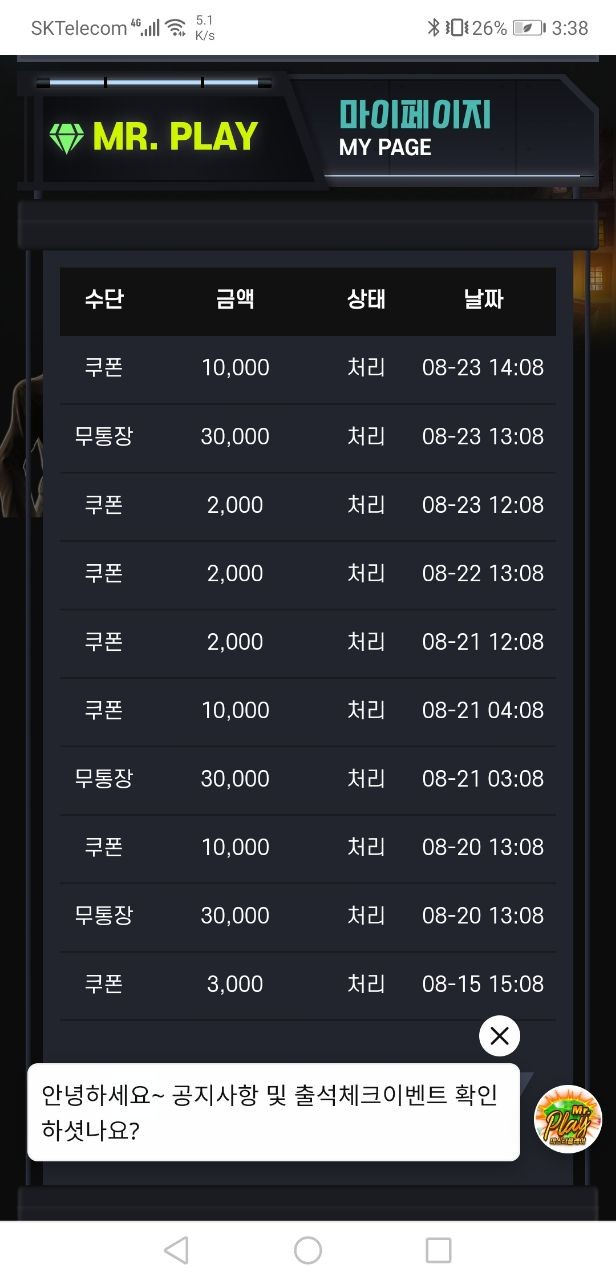The height and width of the screenshot is (1280, 616).
Task: Open the recent apps view
Action: [x=439, y=1249]
